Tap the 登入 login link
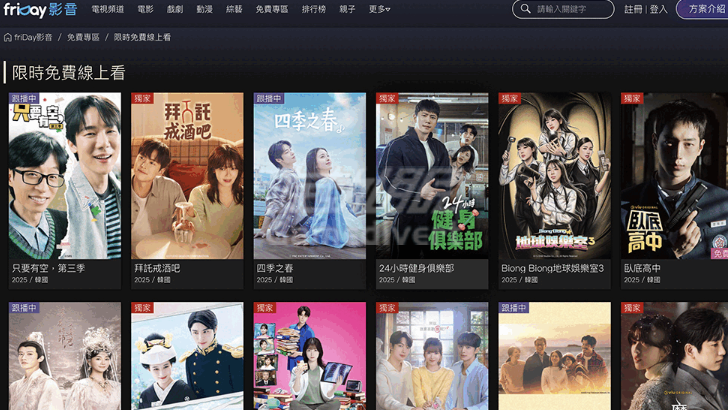 click(658, 9)
